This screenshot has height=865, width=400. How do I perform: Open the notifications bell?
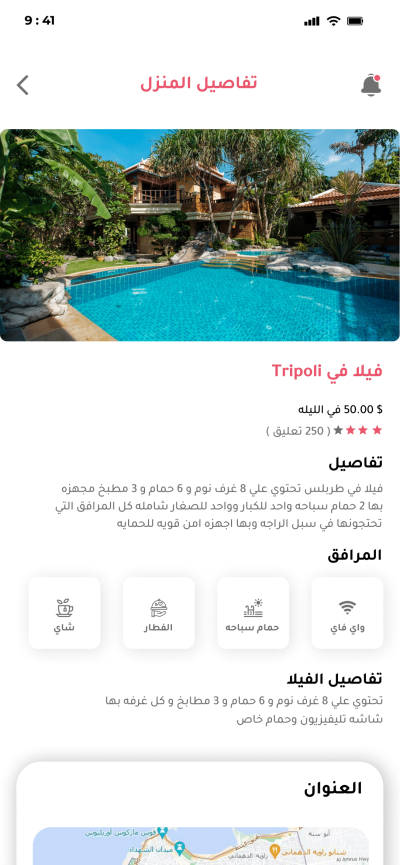(x=371, y=84)
